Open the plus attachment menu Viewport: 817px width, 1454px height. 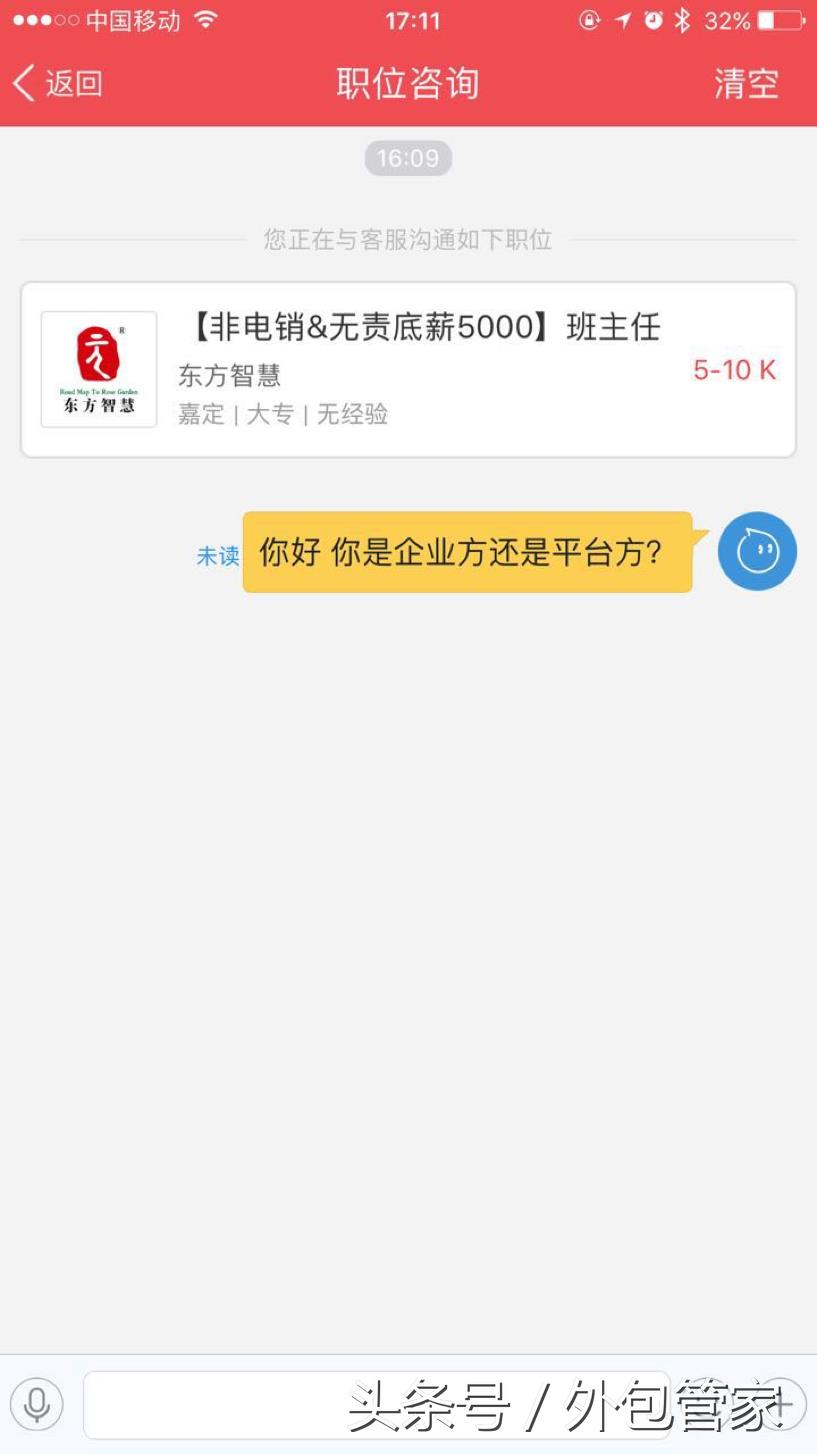tap(781, 1404)
